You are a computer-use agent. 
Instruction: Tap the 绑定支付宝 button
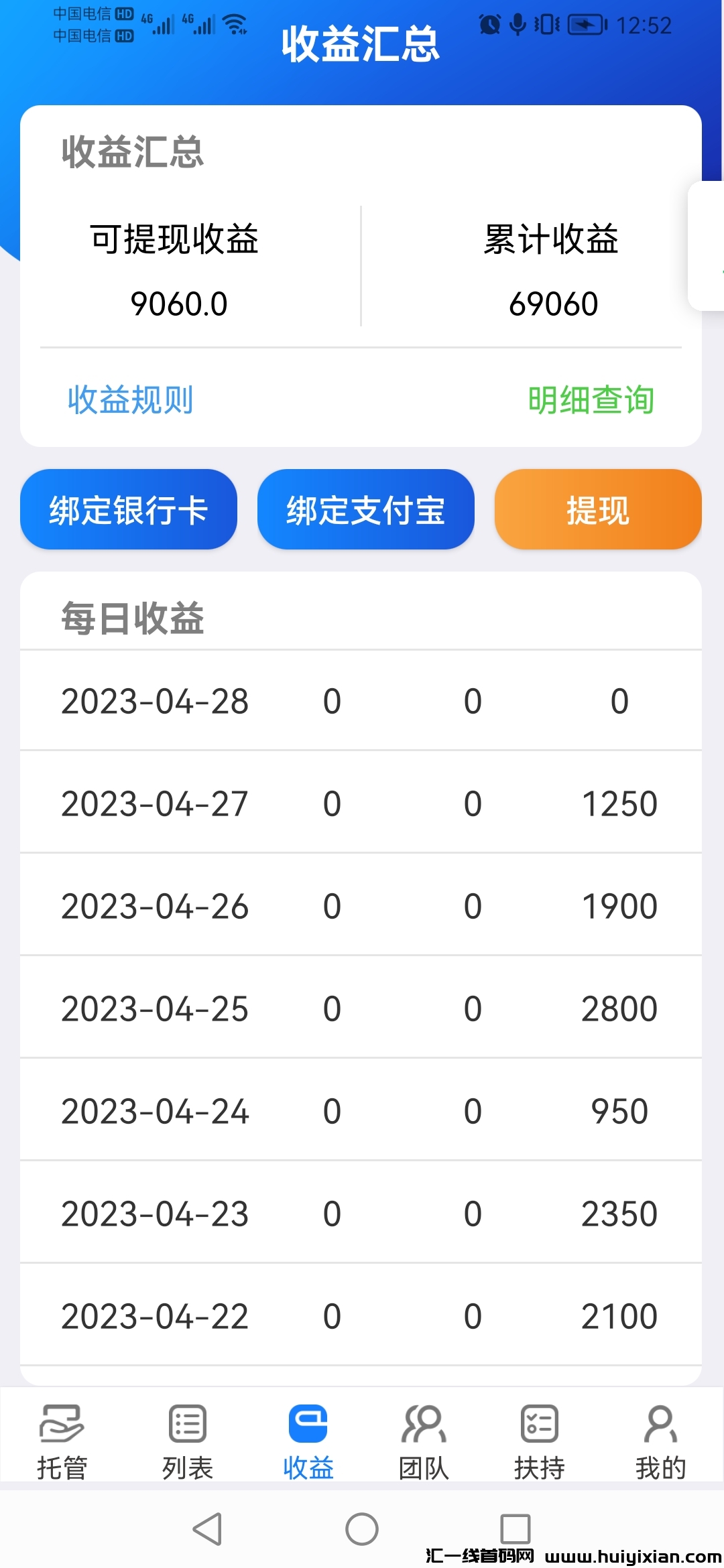pos(365,510)
